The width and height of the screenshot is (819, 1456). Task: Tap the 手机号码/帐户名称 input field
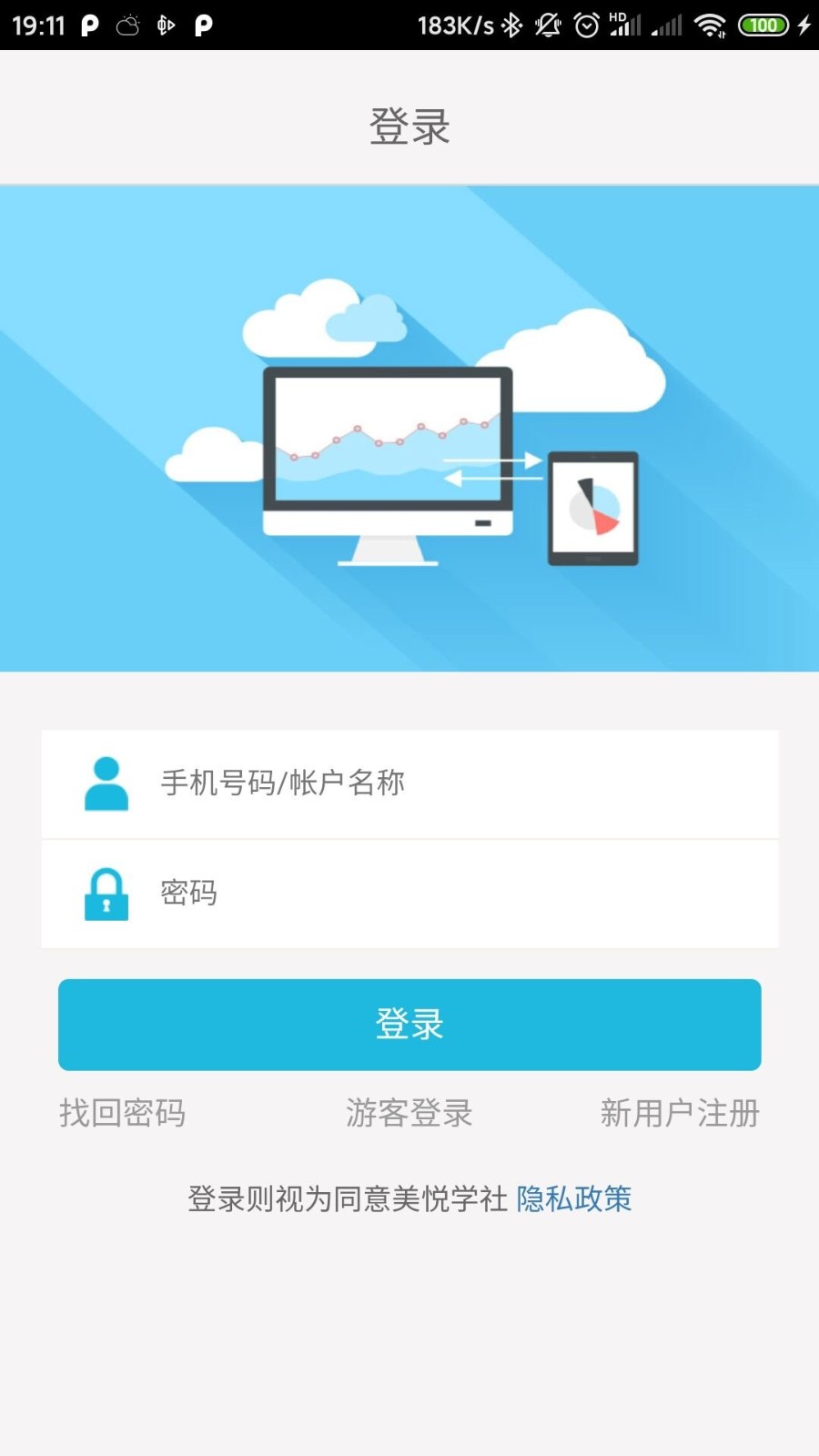(x=455, y=784)
